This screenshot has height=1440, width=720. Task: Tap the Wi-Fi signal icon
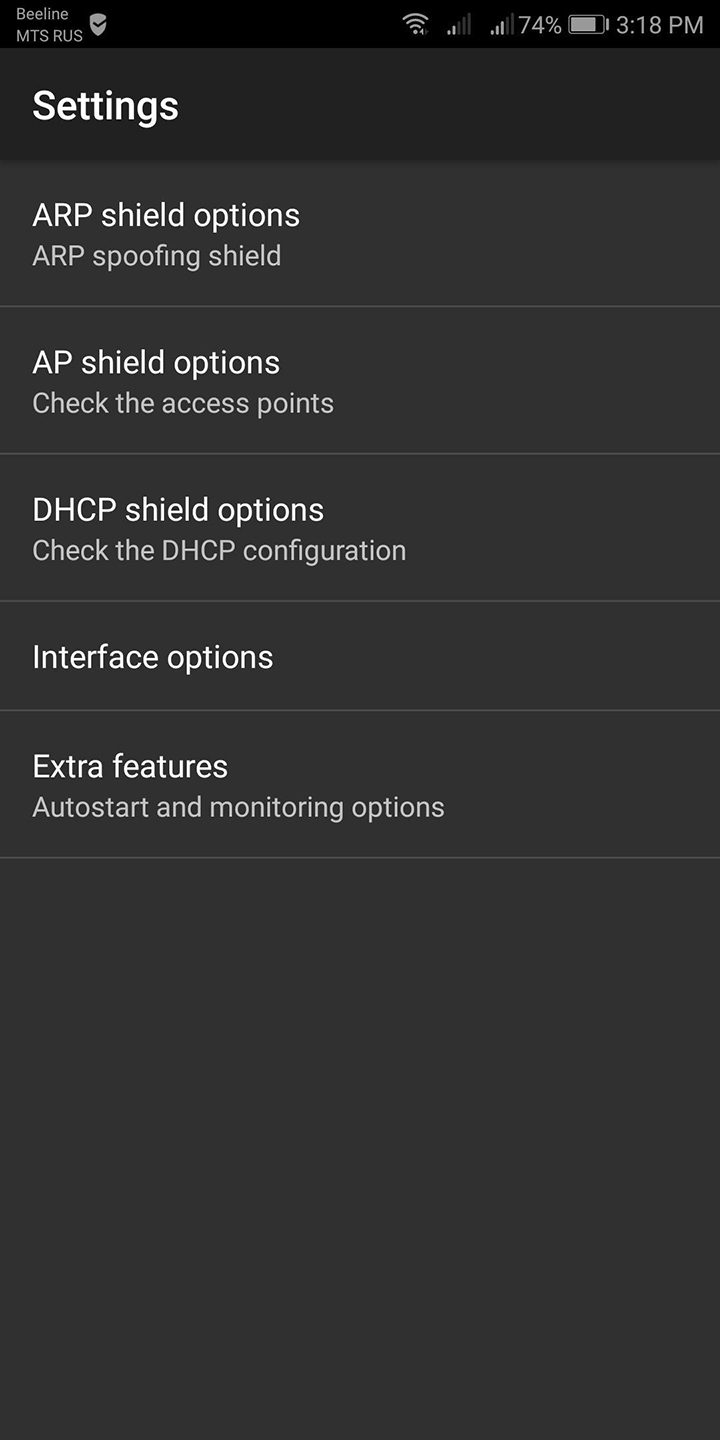(415, 24)
